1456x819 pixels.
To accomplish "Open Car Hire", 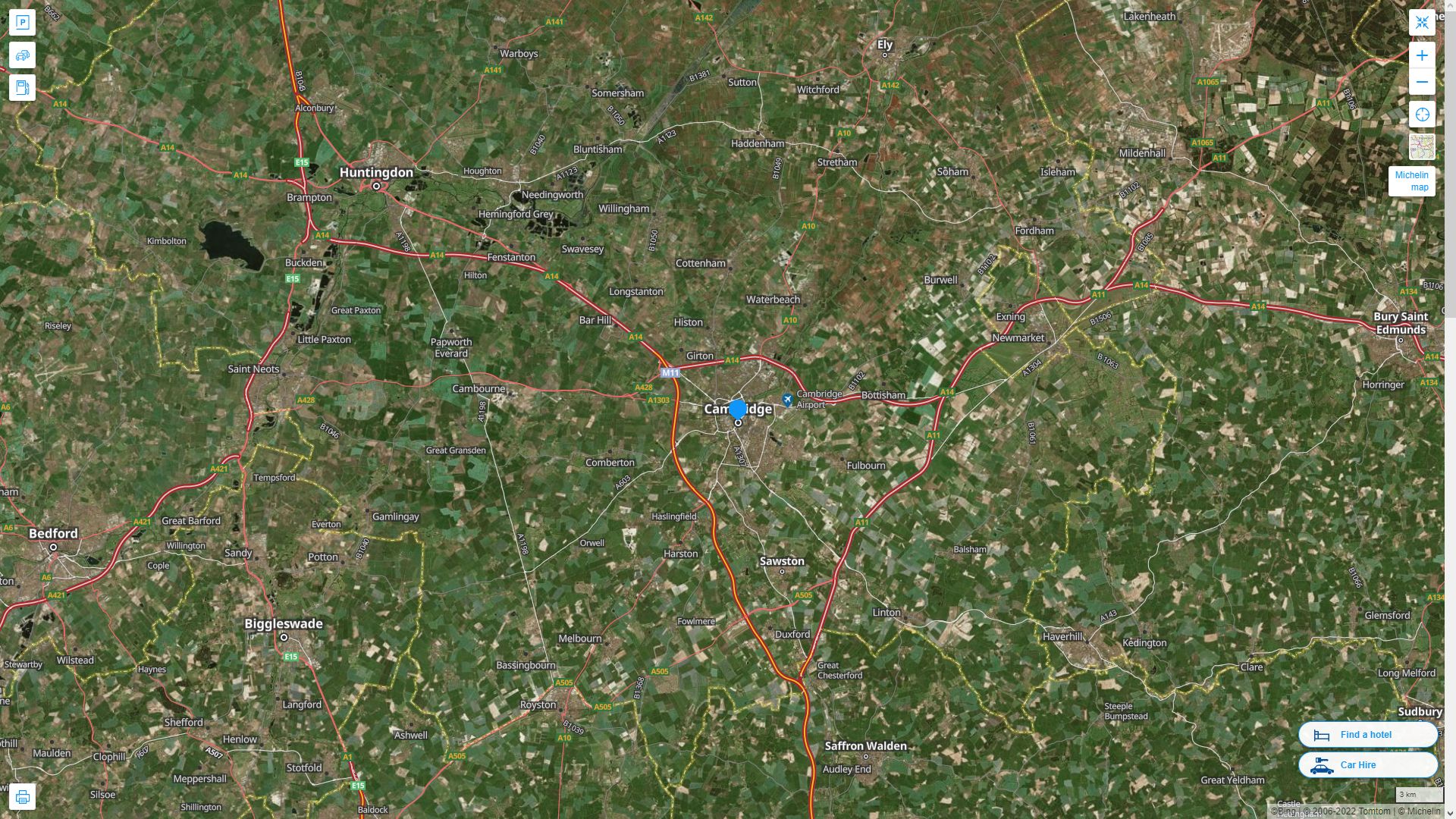I will click(1367, 765).
